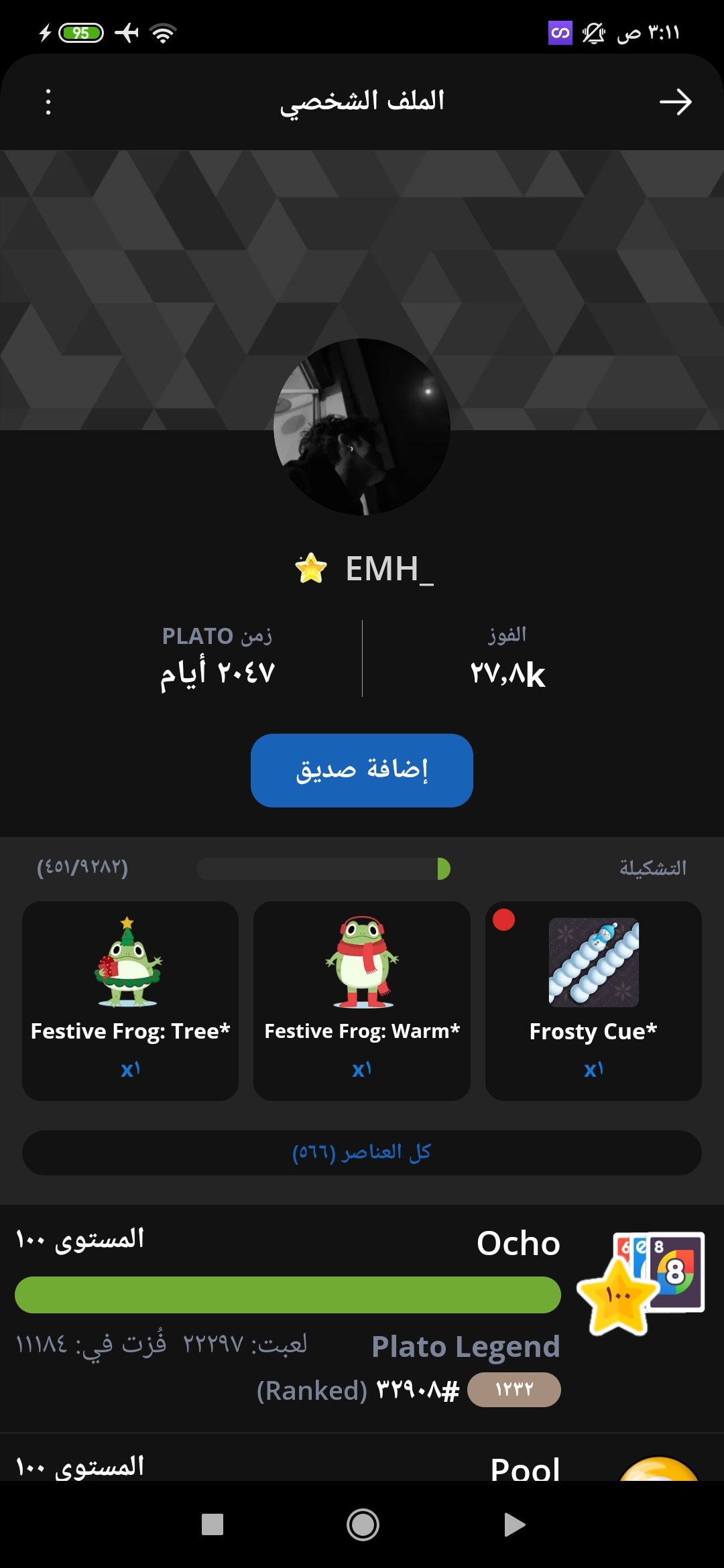Open the three-dot overflow menu
Screen dimensions: 724x1568
(48, 102)
